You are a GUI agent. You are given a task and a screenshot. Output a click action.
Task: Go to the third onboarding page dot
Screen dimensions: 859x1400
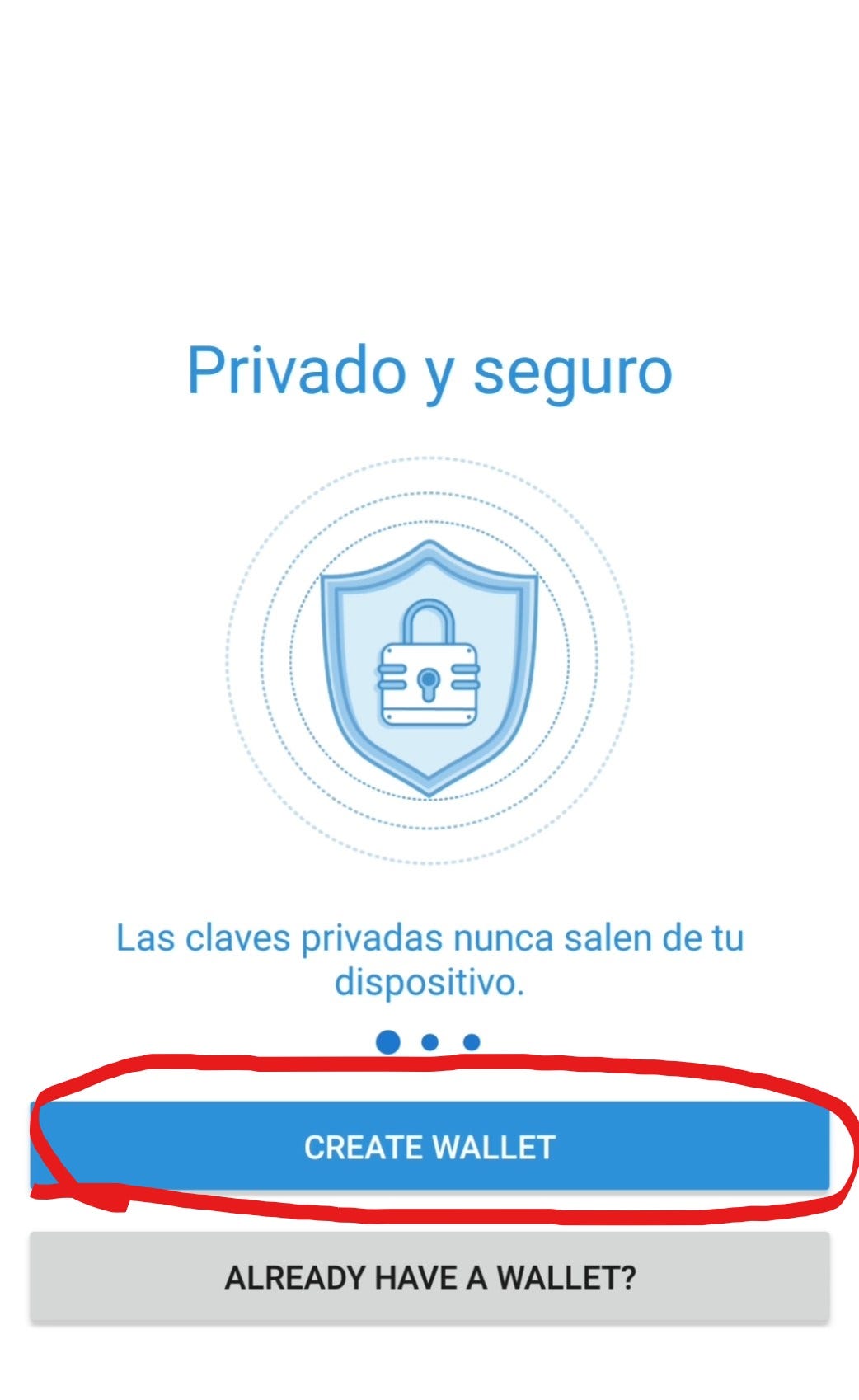[x=472, y=1042]
